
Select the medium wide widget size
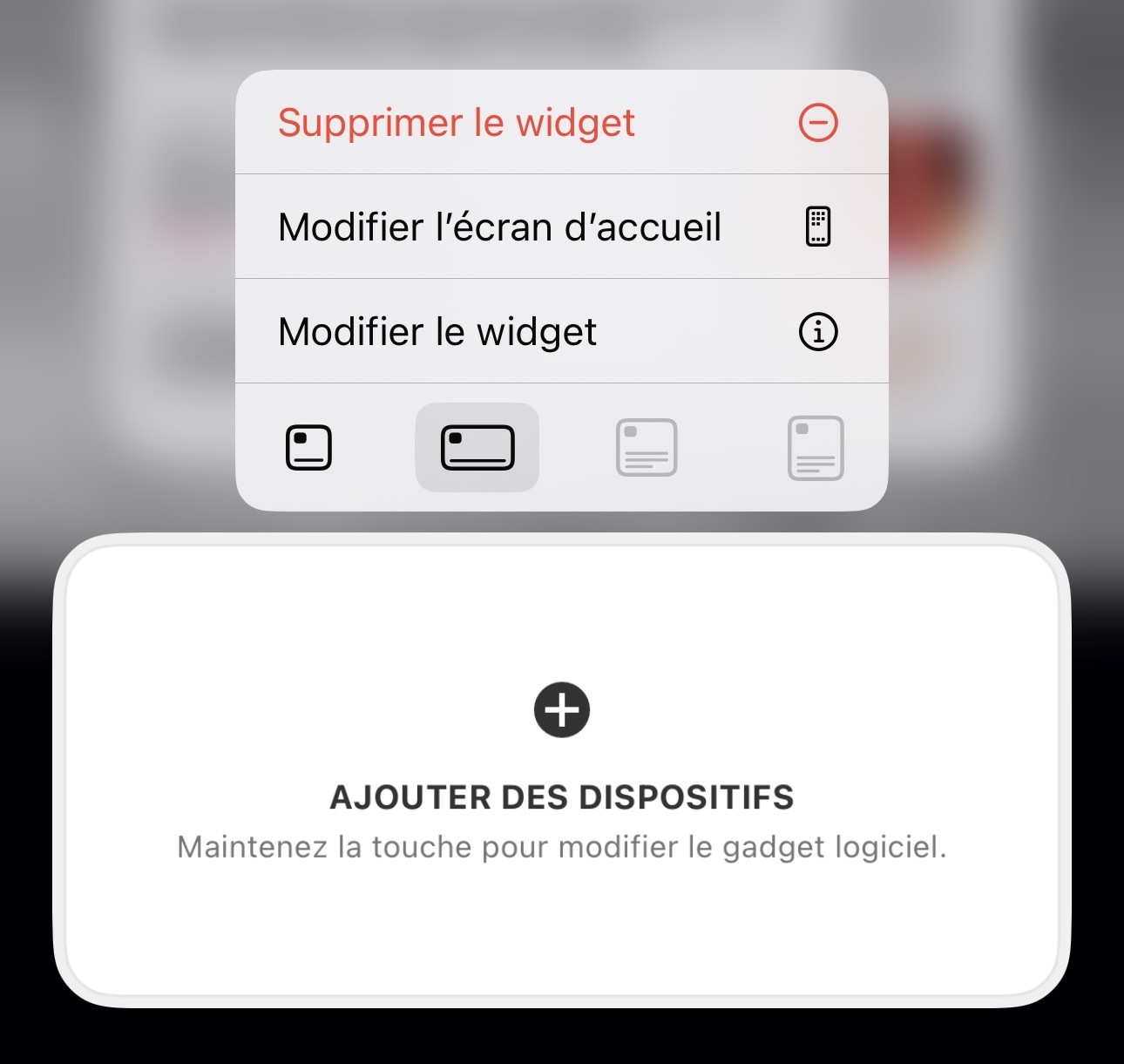[477, 448]
